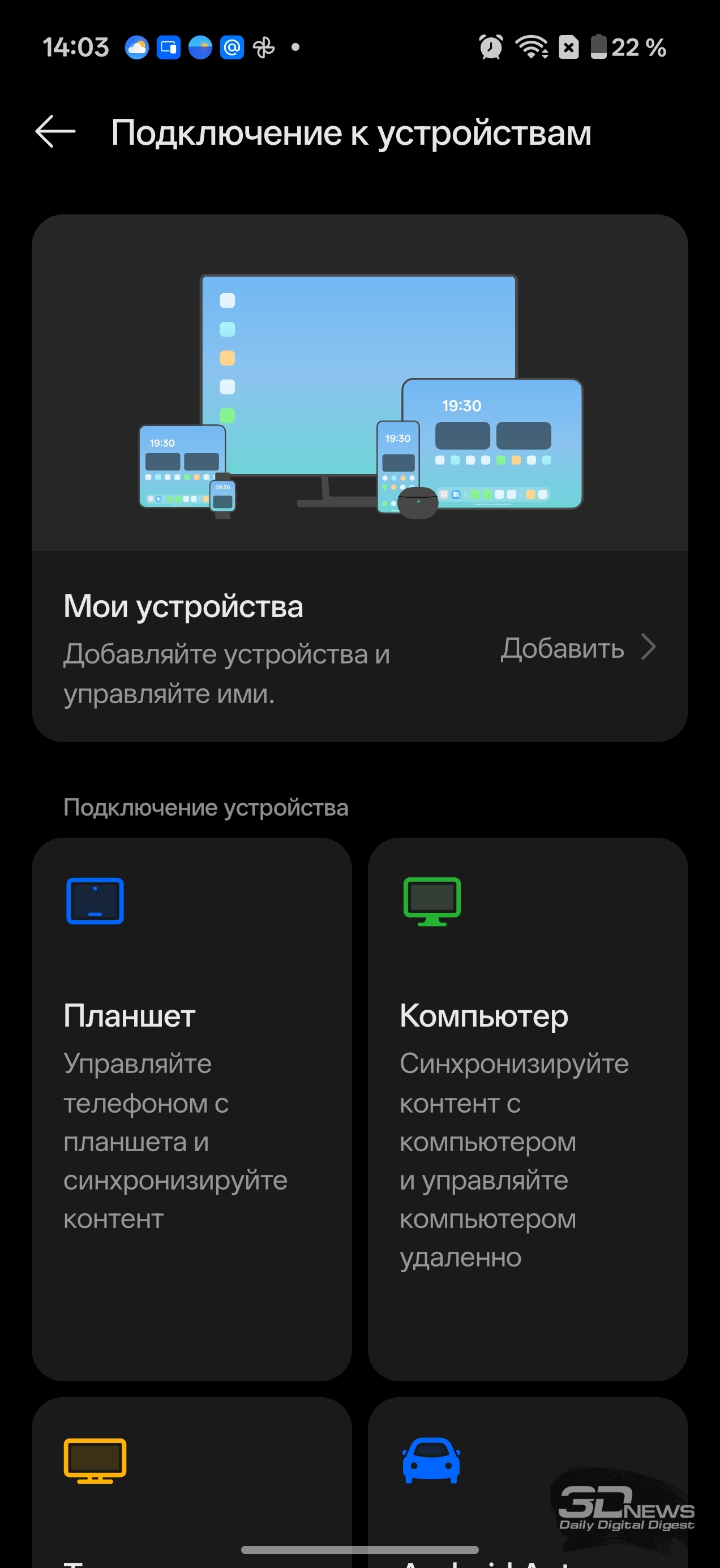
Task: Go back from Подключение к устройствам
Action: pyautogui.click(x=55, y=131)
